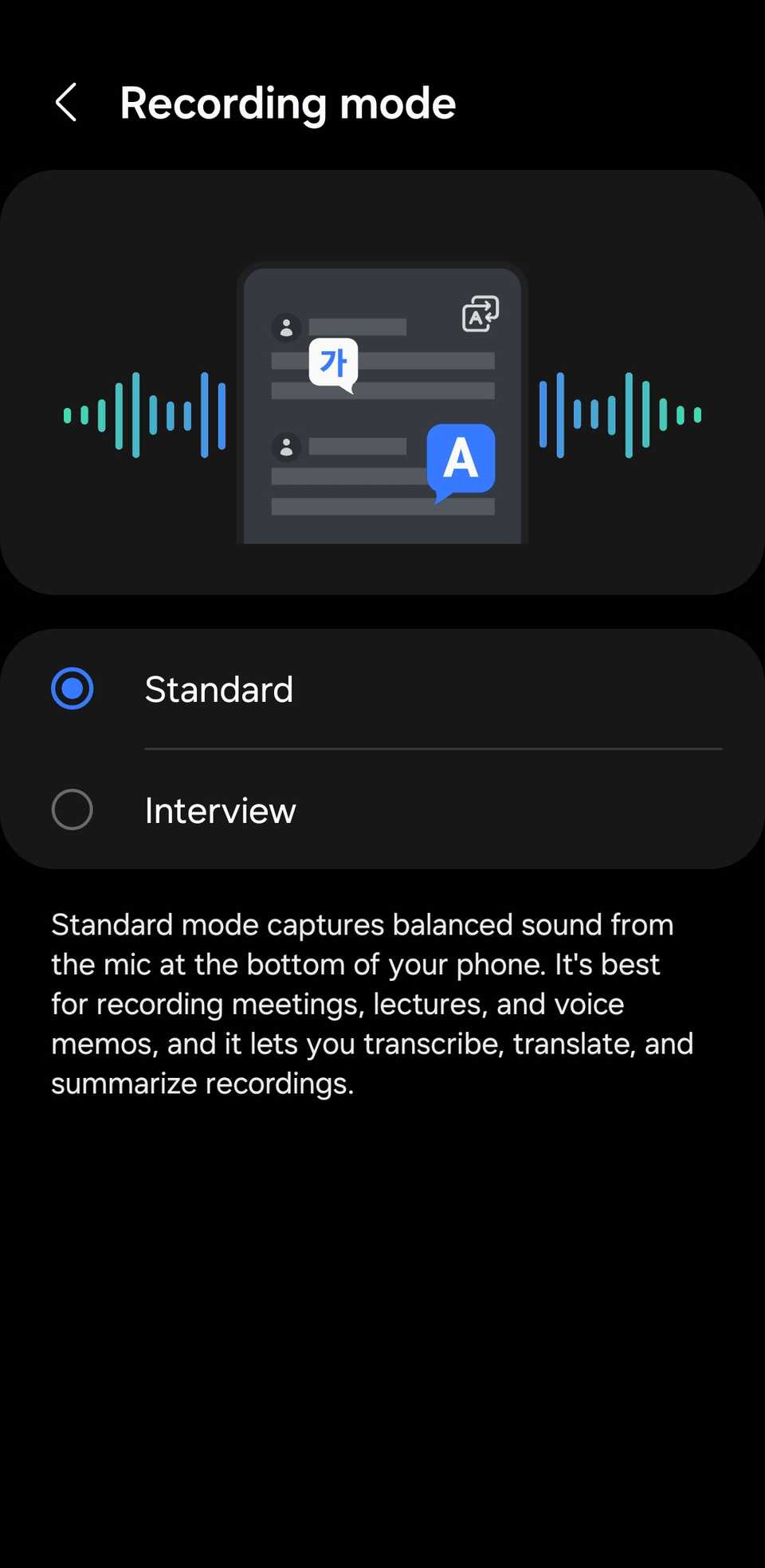Tap the illustration banner area
Screen dimensions: 765x1568
tap(382, 382)
